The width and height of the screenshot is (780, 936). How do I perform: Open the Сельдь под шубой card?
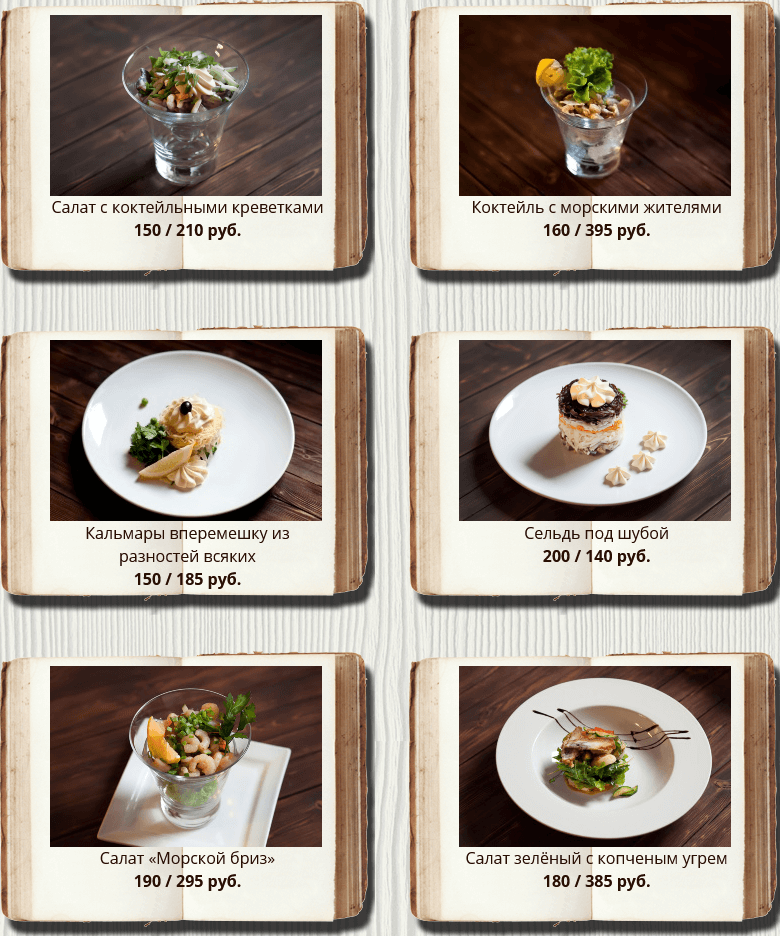[x=595, y=431]
